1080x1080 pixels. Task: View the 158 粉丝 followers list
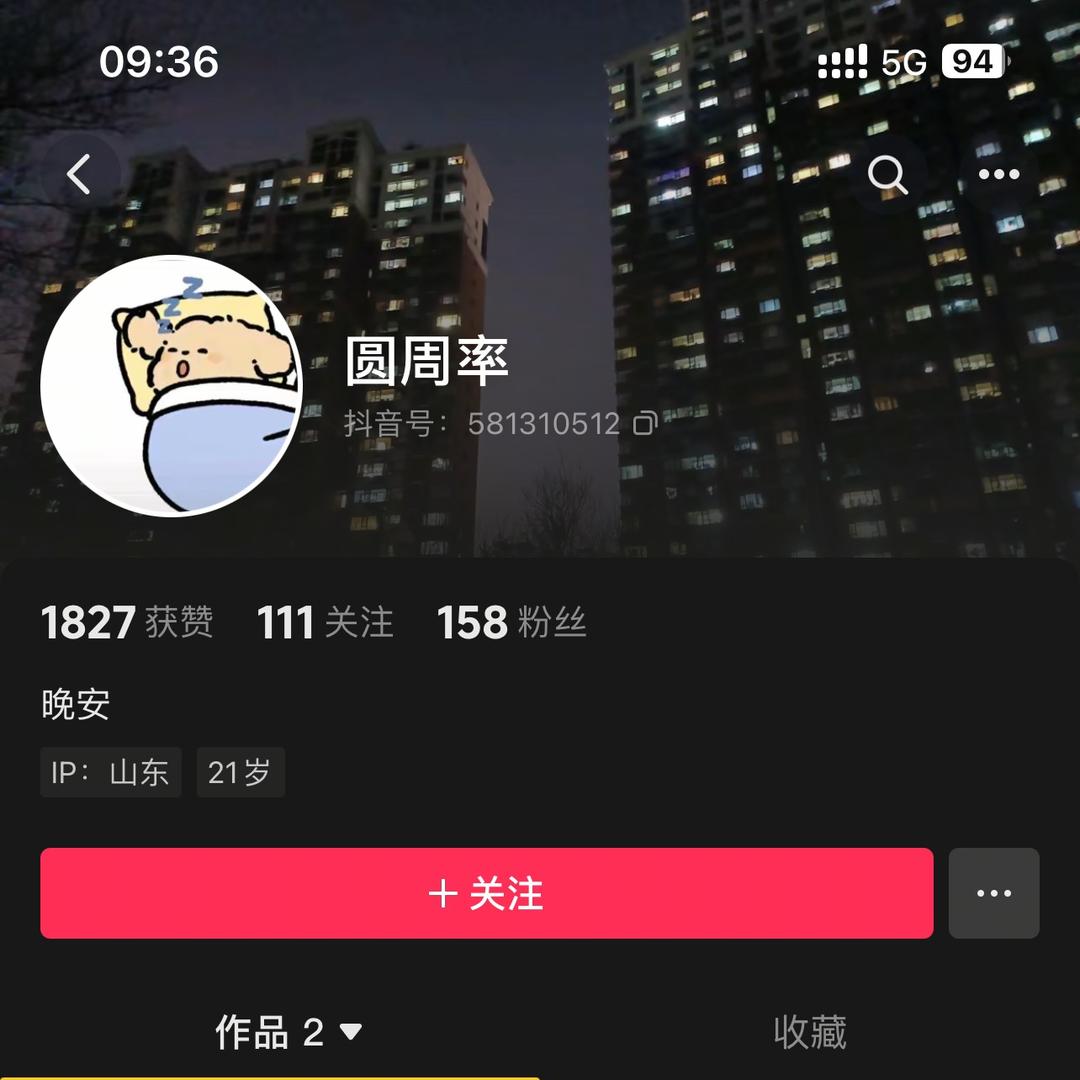511,623
